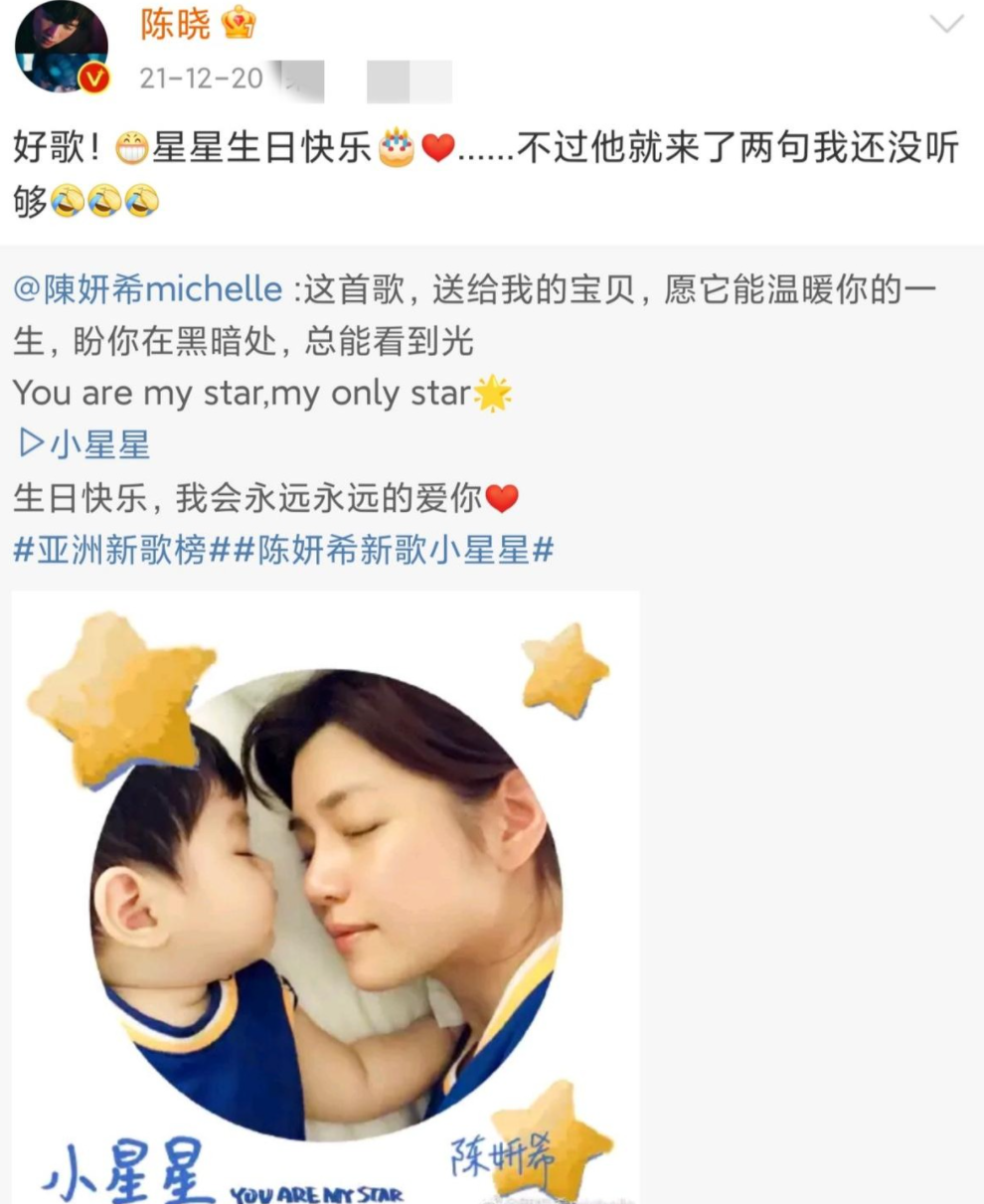The image size is (984, 1204).
Task: Play the 小星星 song link
Action: (83, 444)
